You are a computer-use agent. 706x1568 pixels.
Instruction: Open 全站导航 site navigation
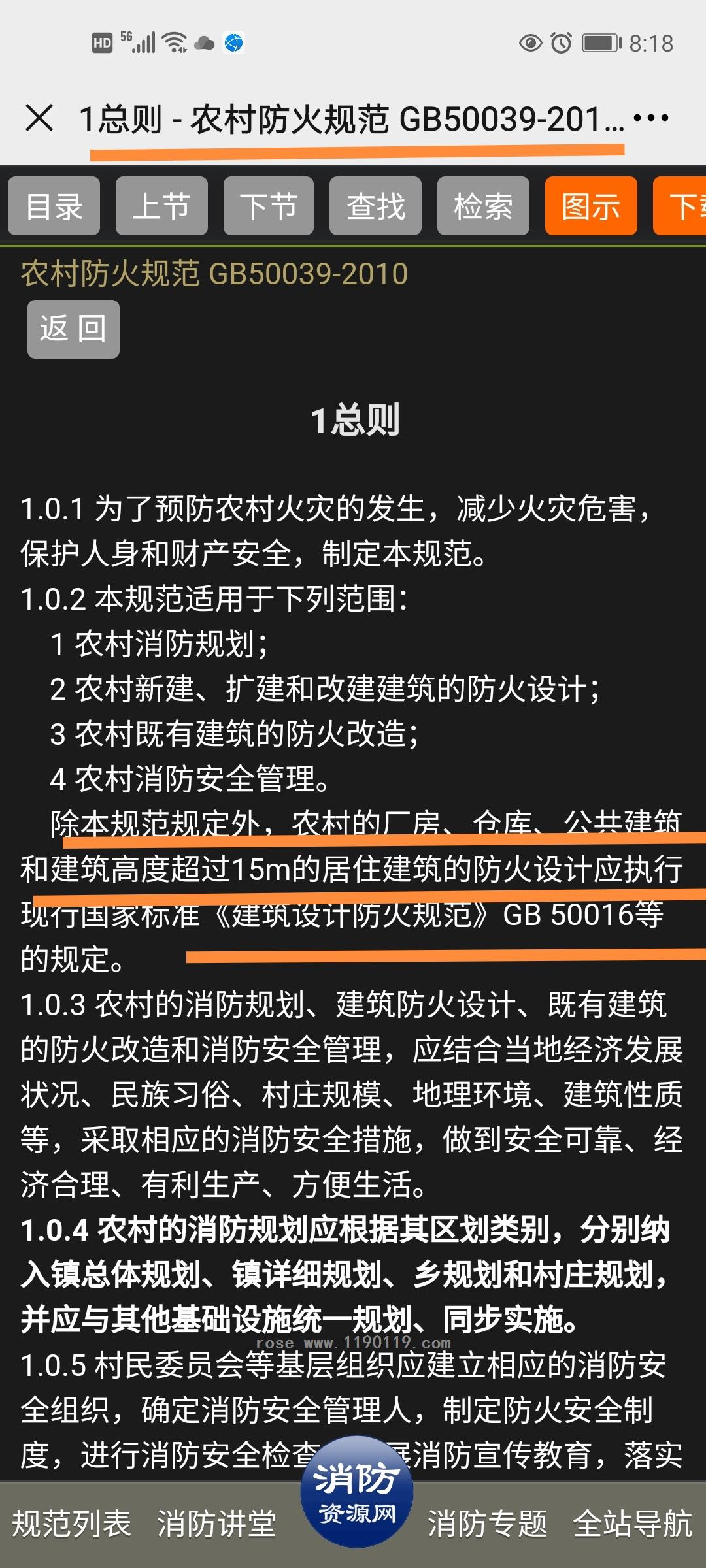click(632, 1524)
